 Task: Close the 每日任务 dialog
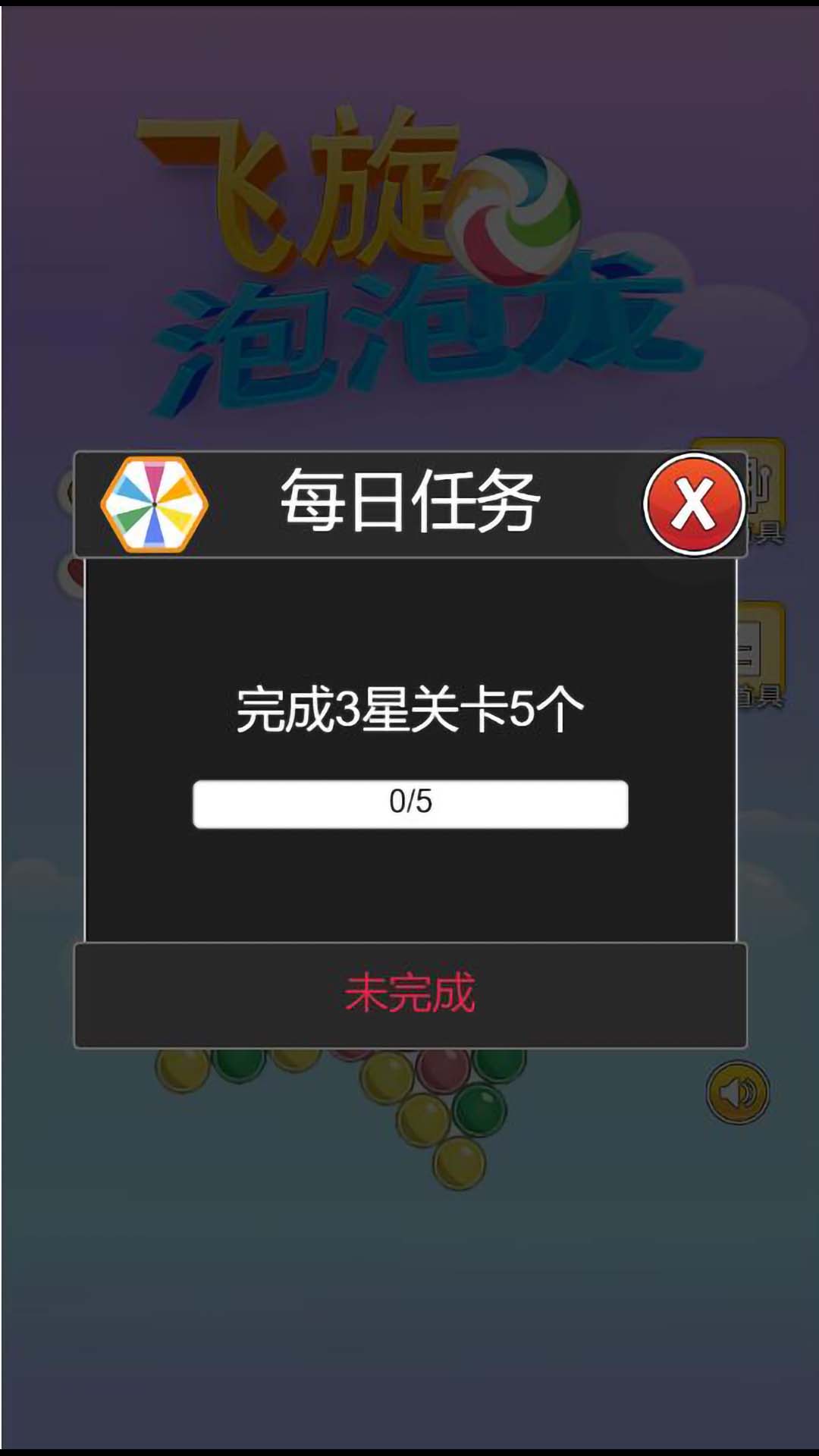(x=693, y=504)
